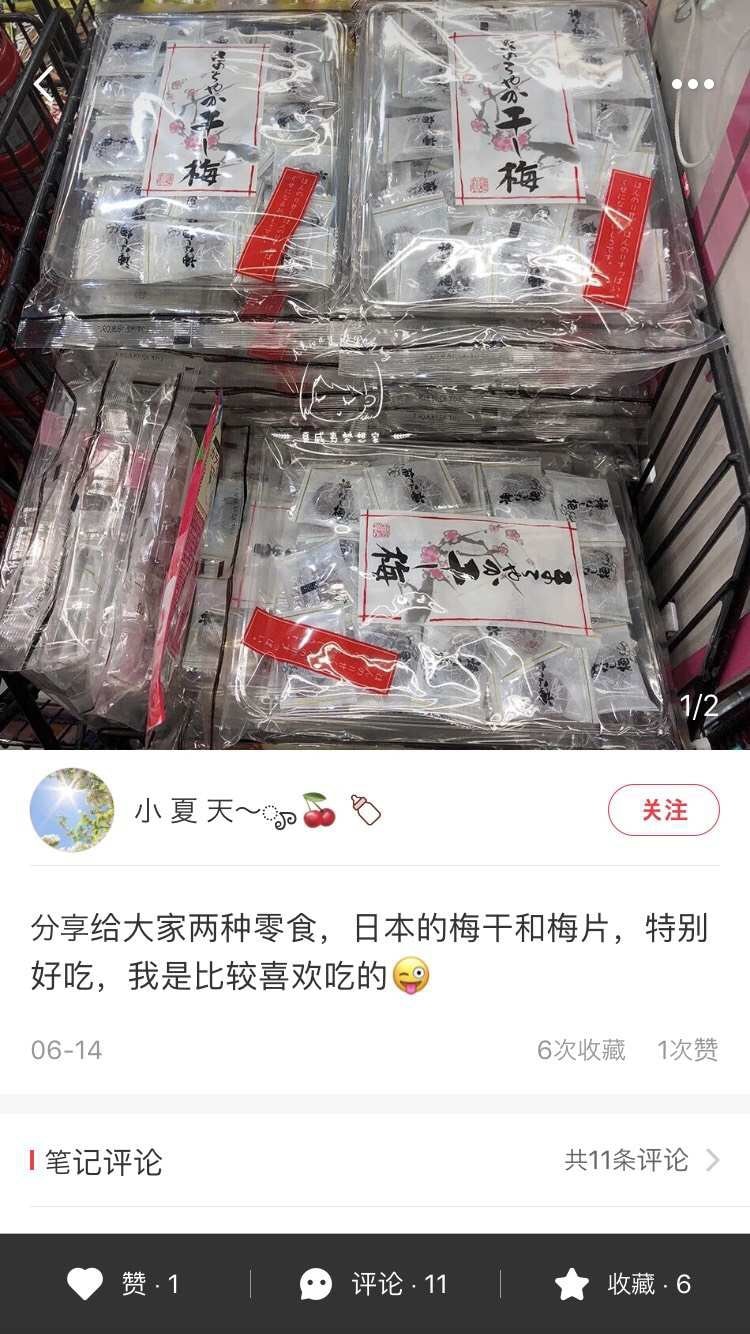The width and height of the screenshot is (750, 1334).
Task: Open 小夏天's profile avatar
Action: point(72,810)
